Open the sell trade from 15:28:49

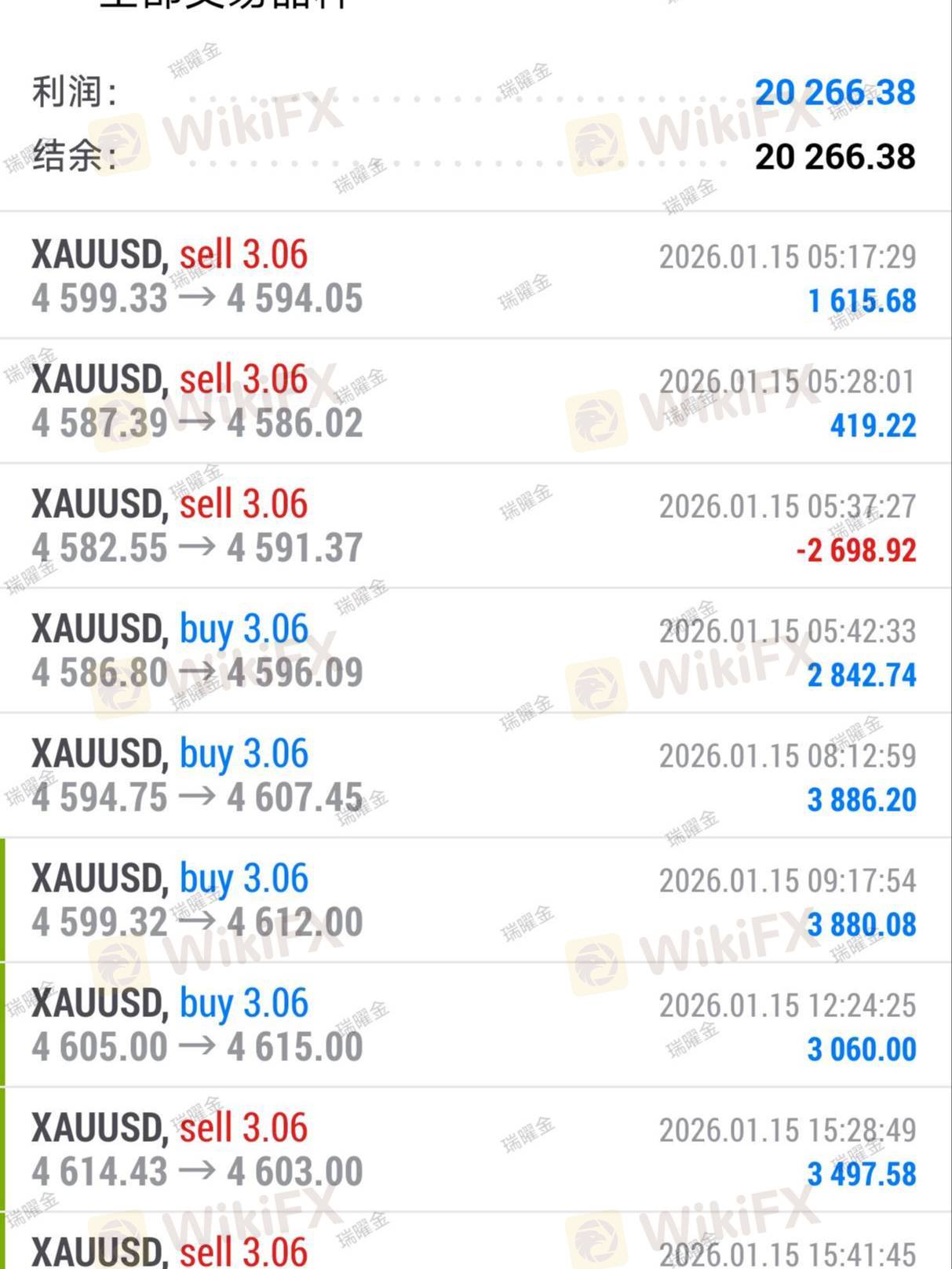(x=474, y=1150)
